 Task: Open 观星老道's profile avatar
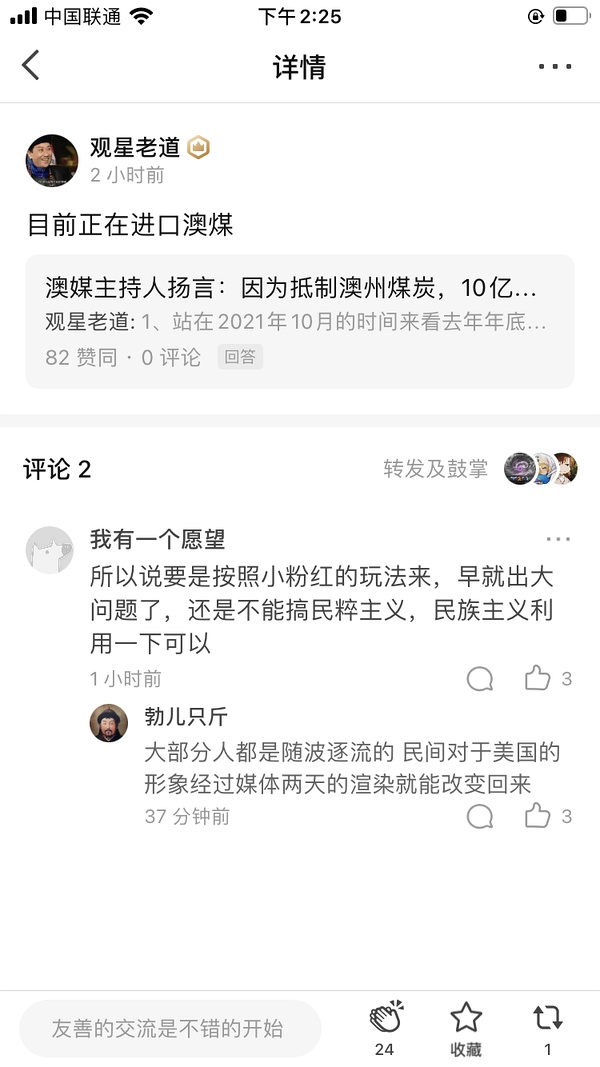tap(52, 161)
